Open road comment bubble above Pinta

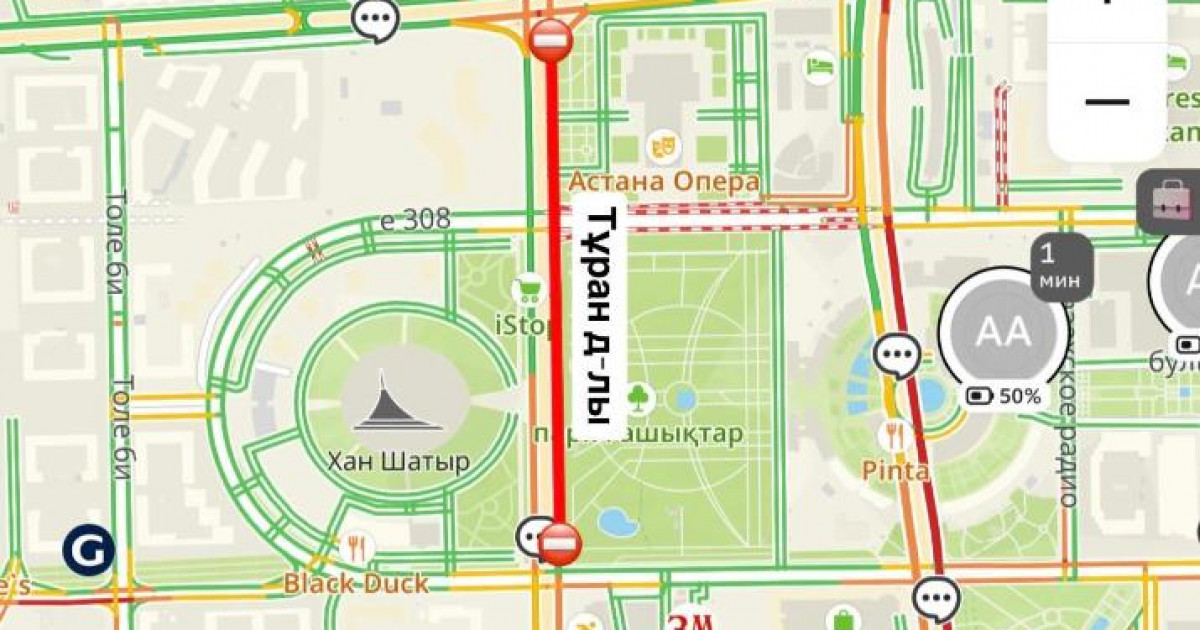[896, 355]
